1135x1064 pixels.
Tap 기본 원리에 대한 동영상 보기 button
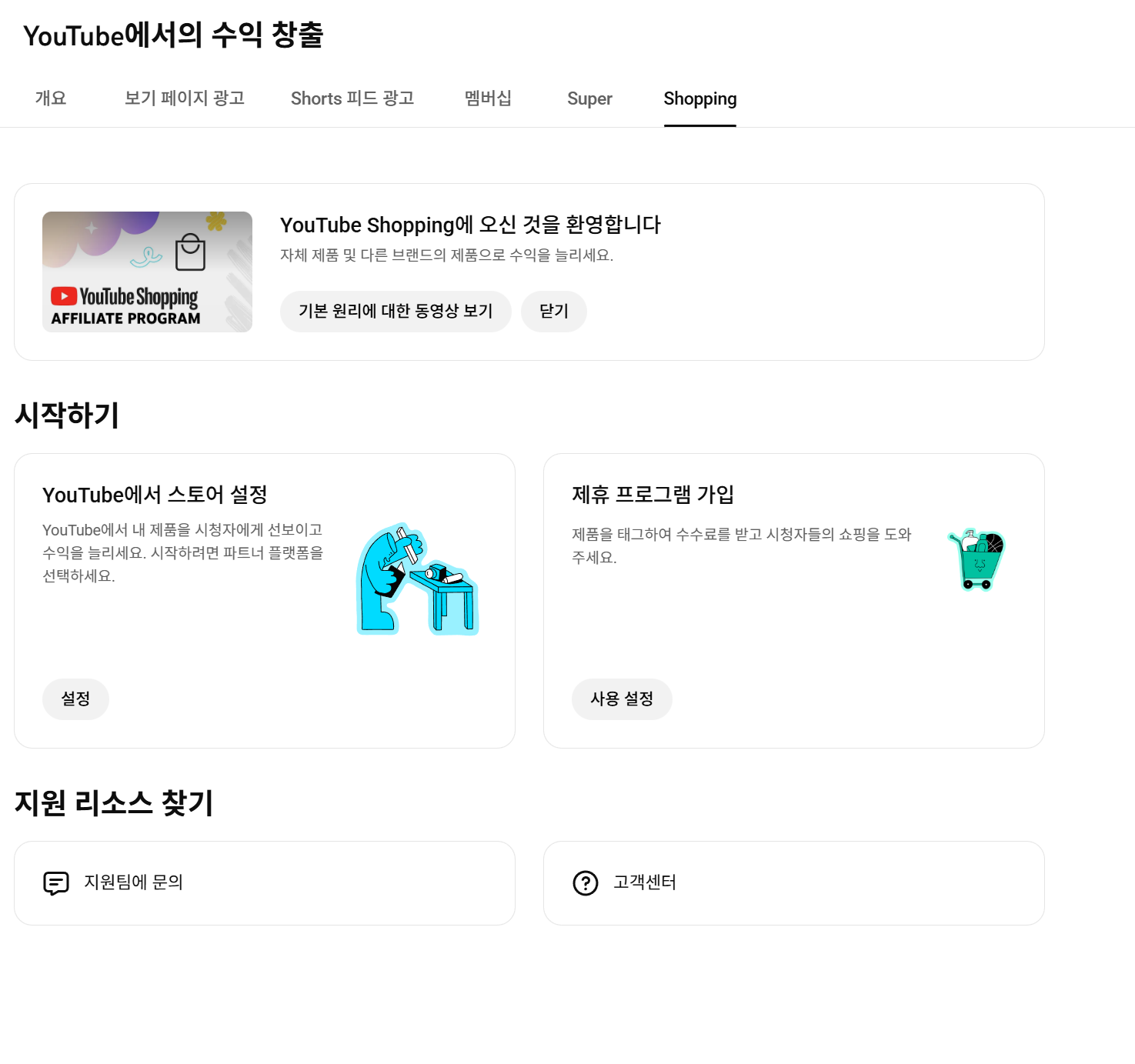(396, 312)
